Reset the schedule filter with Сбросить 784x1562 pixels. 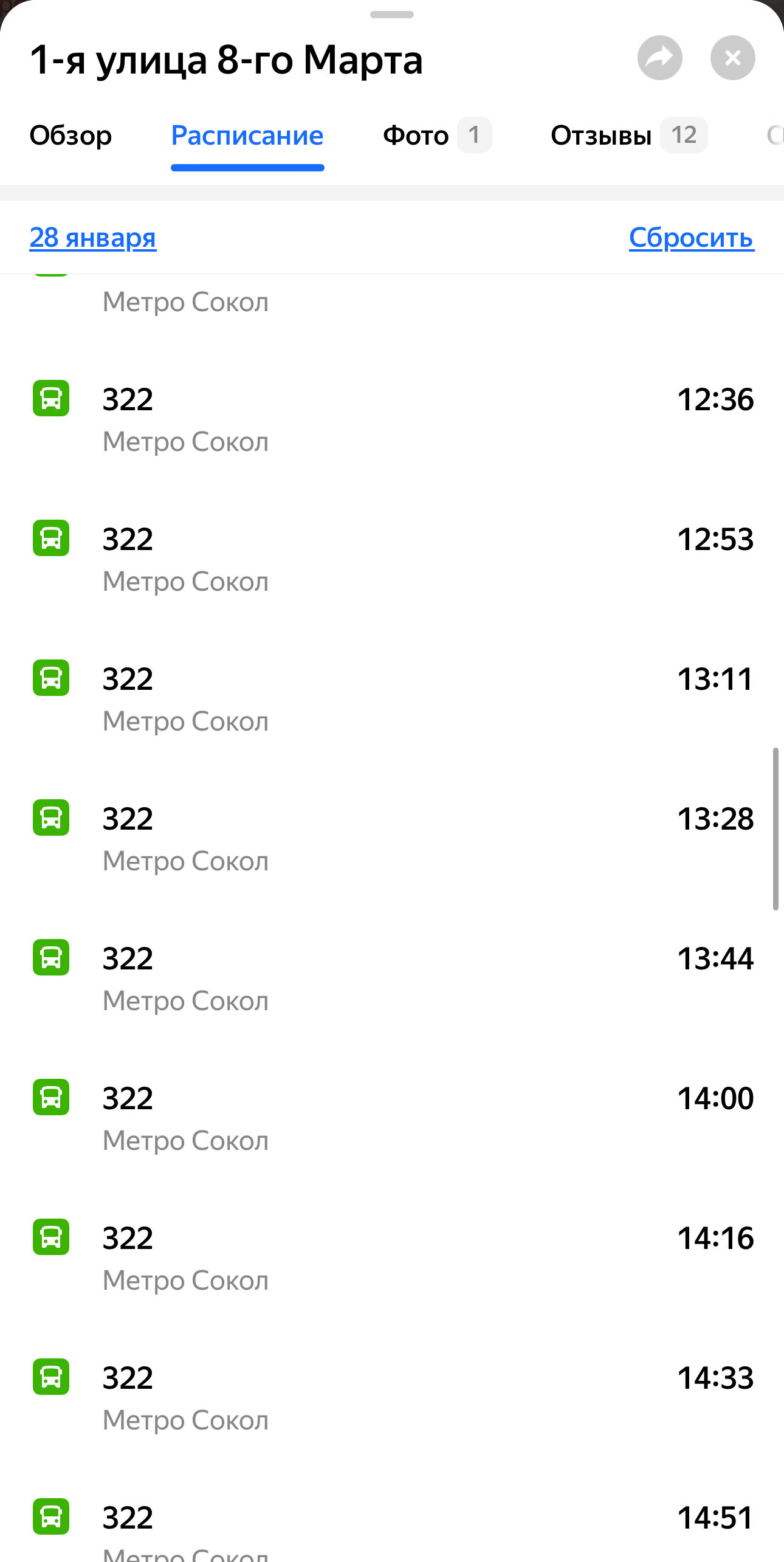691,238
